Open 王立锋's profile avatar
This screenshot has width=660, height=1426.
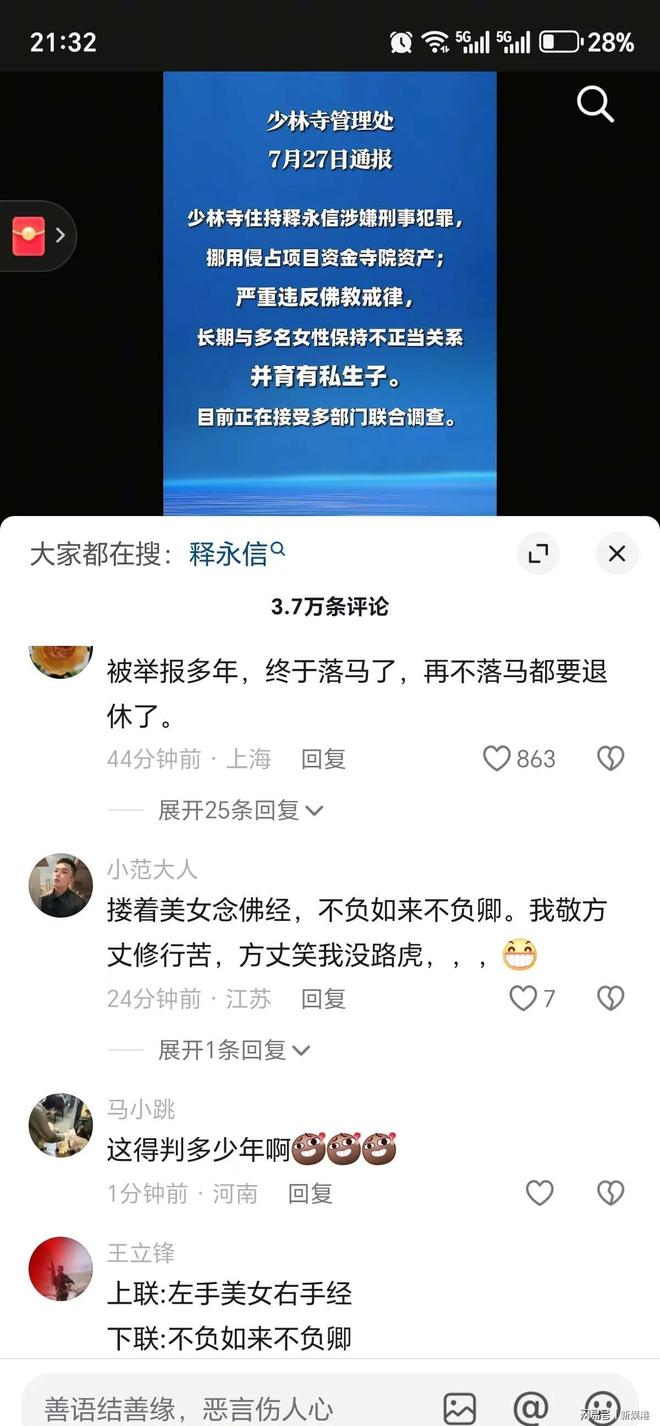pos(60,1269)
